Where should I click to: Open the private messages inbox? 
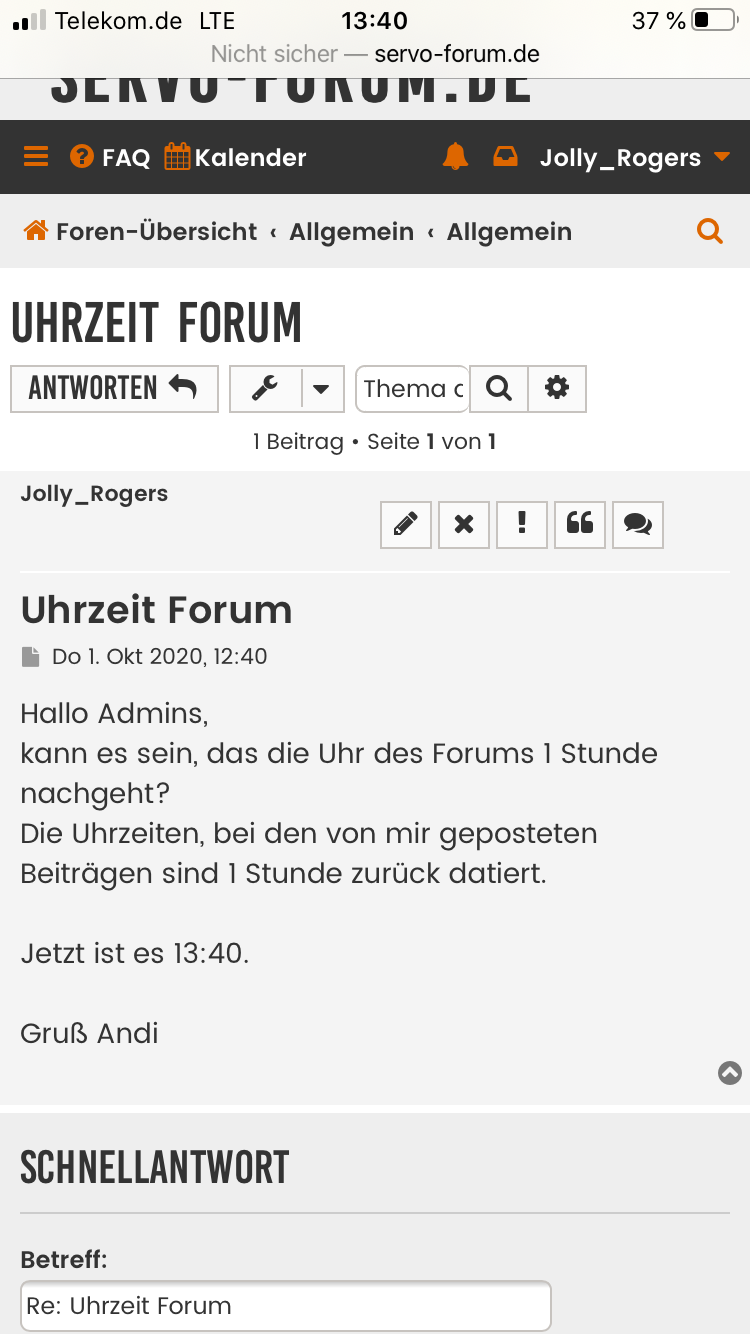[506, 157]
